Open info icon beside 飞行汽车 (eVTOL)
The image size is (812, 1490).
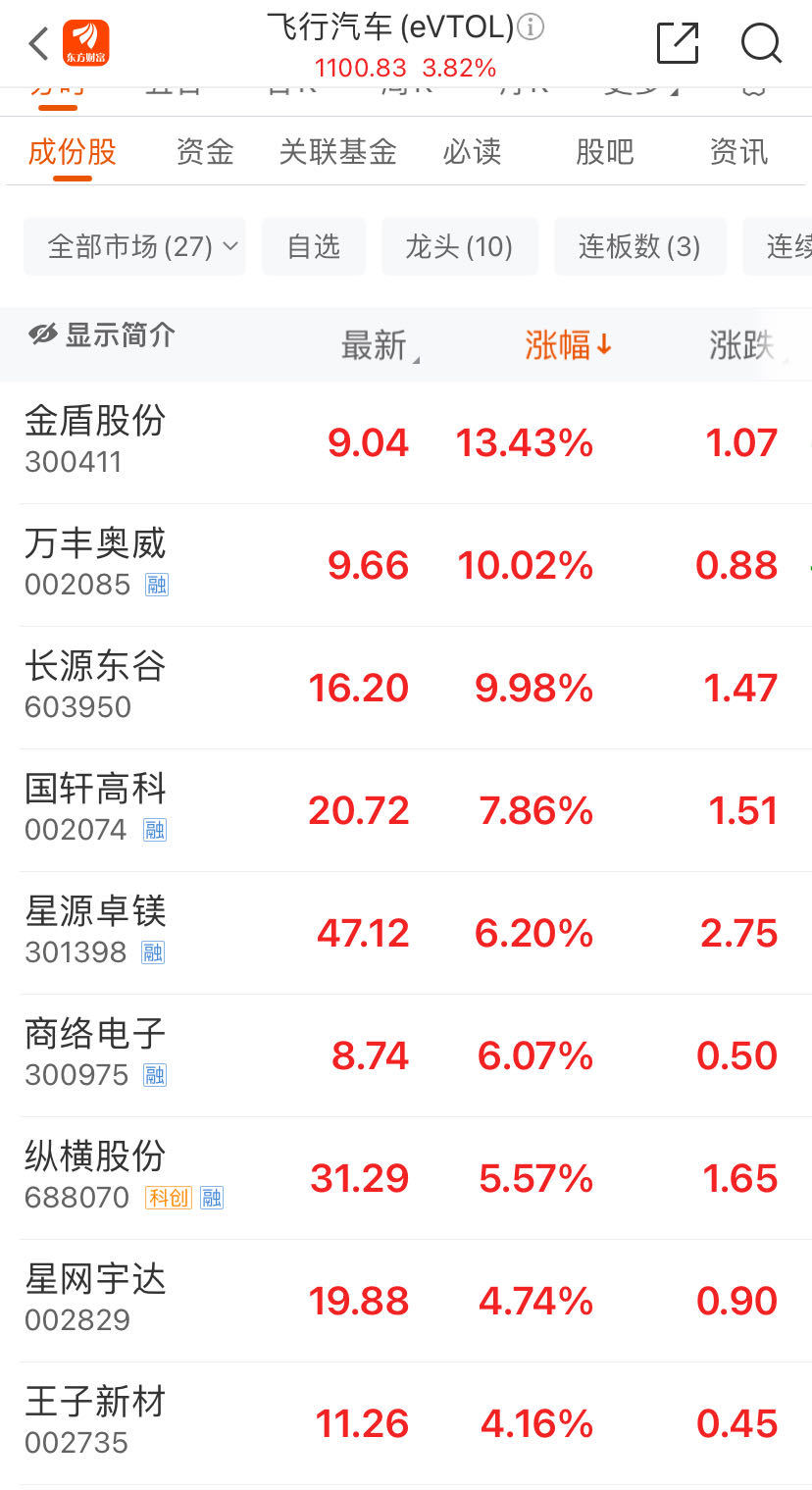point(531,27)
